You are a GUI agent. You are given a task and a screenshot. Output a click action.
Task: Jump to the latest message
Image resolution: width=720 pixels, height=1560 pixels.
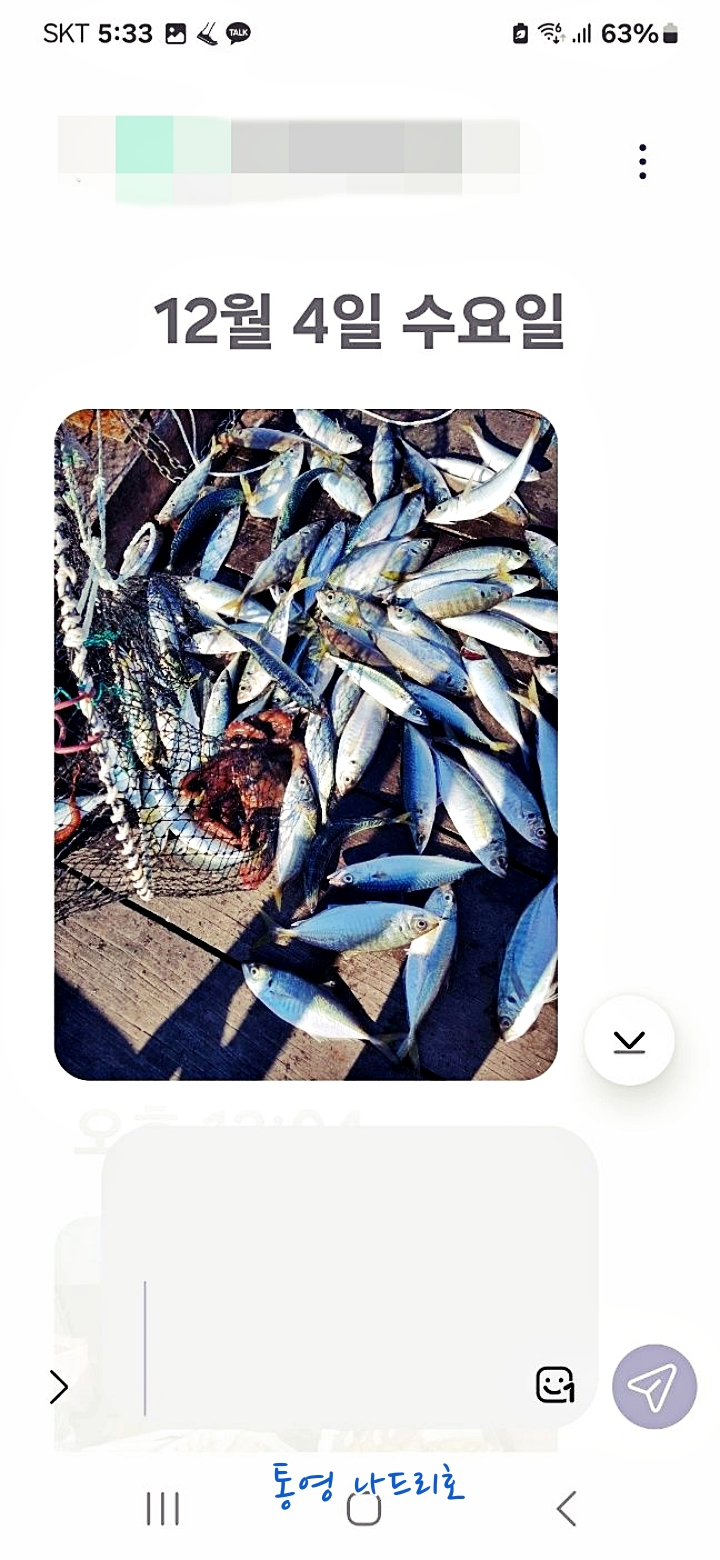point(629,1041)
